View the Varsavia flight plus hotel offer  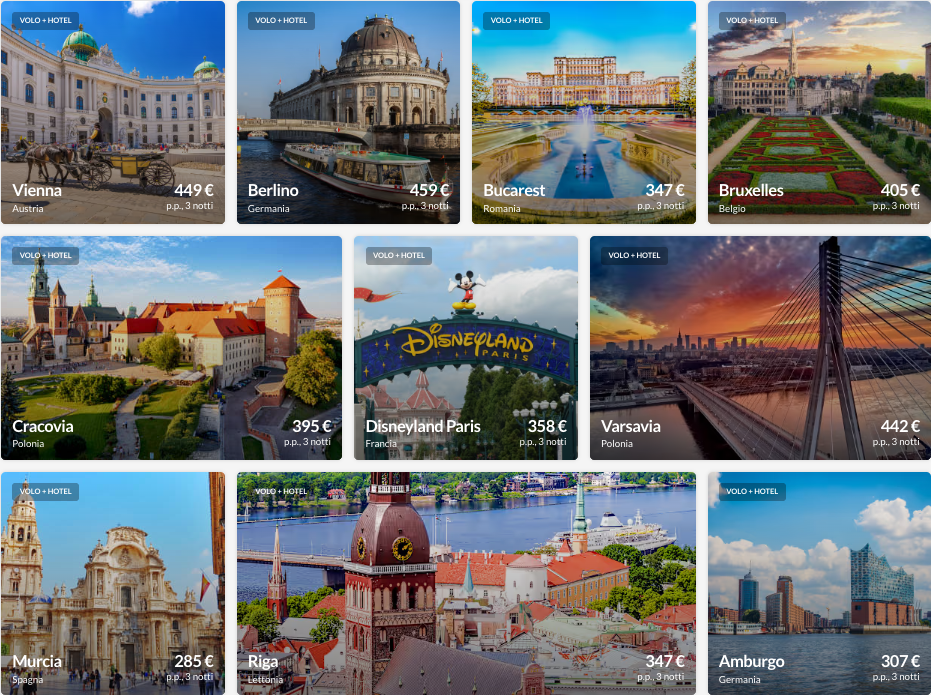point(760,348)
